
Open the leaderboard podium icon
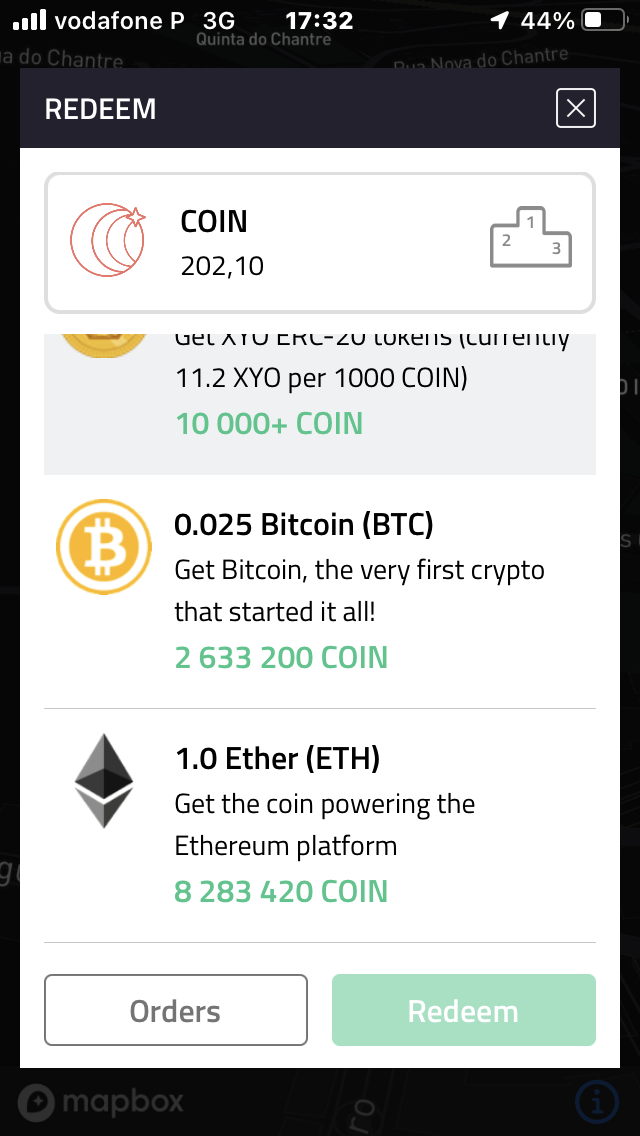(530, 238)
